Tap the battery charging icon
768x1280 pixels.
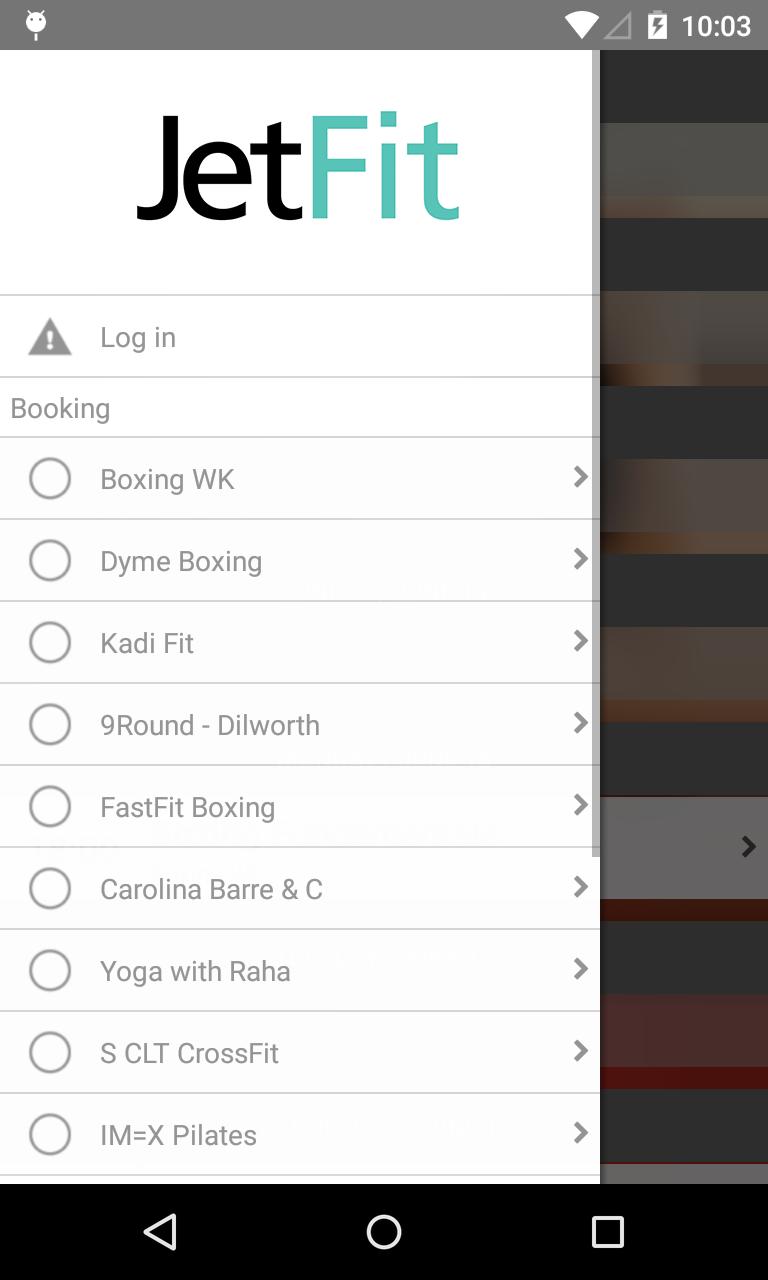[655, 25]
